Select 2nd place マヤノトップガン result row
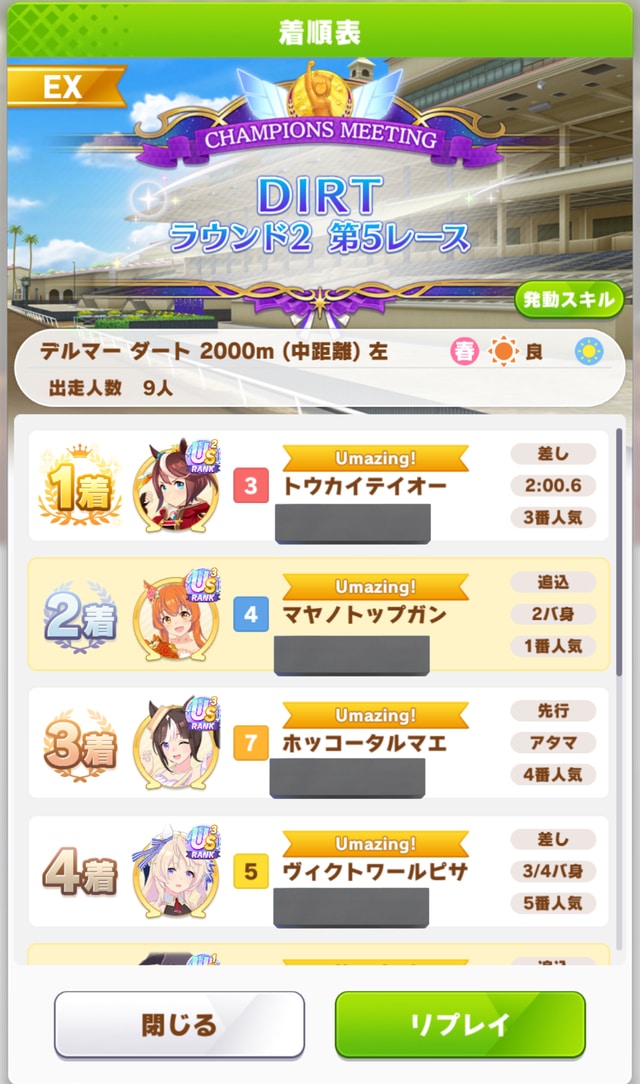The width and height of the screenshot is (640, 1084). pos(318,614)
